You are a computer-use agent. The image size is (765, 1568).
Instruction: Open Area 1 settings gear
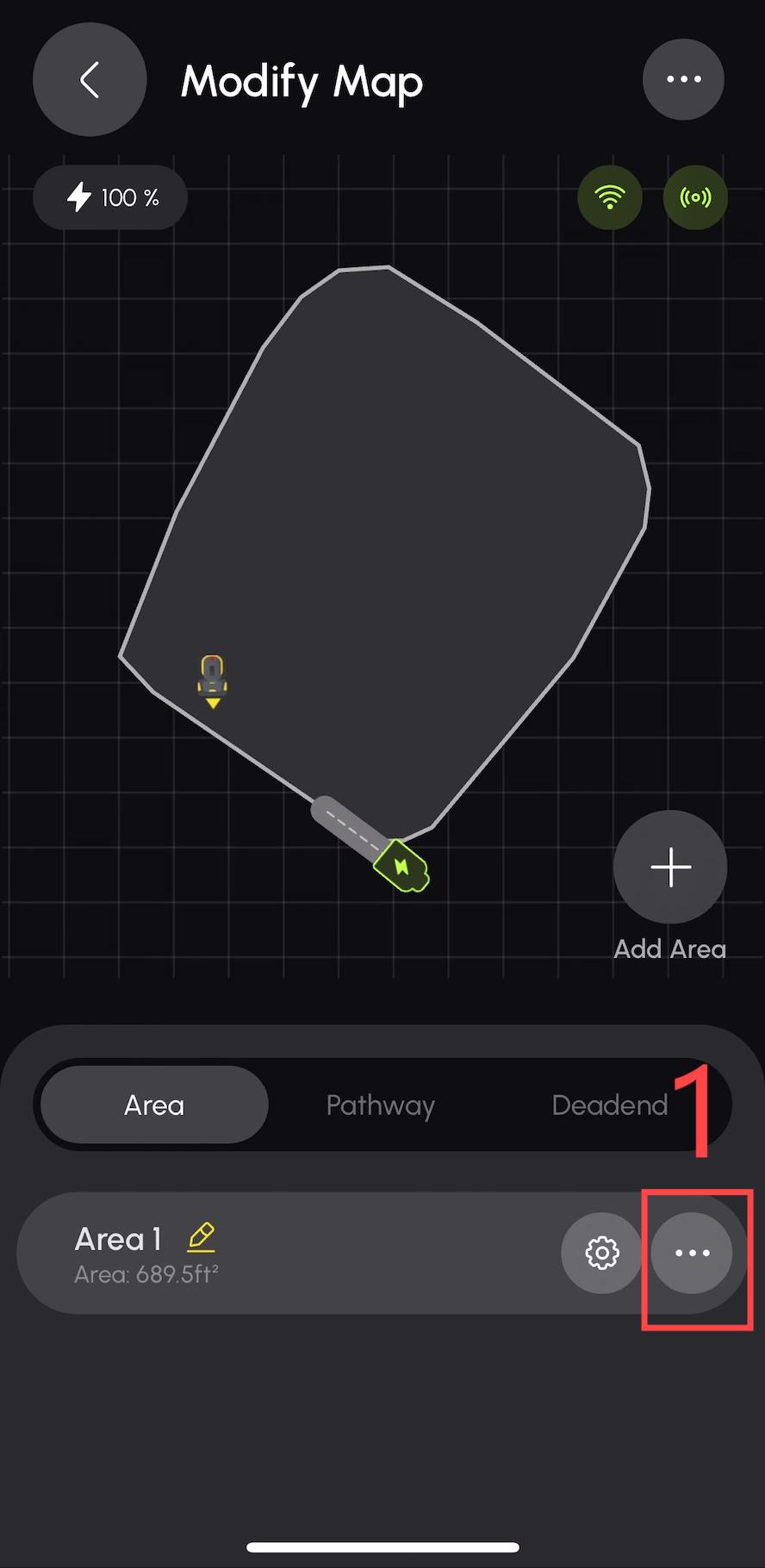point(601,1253)
